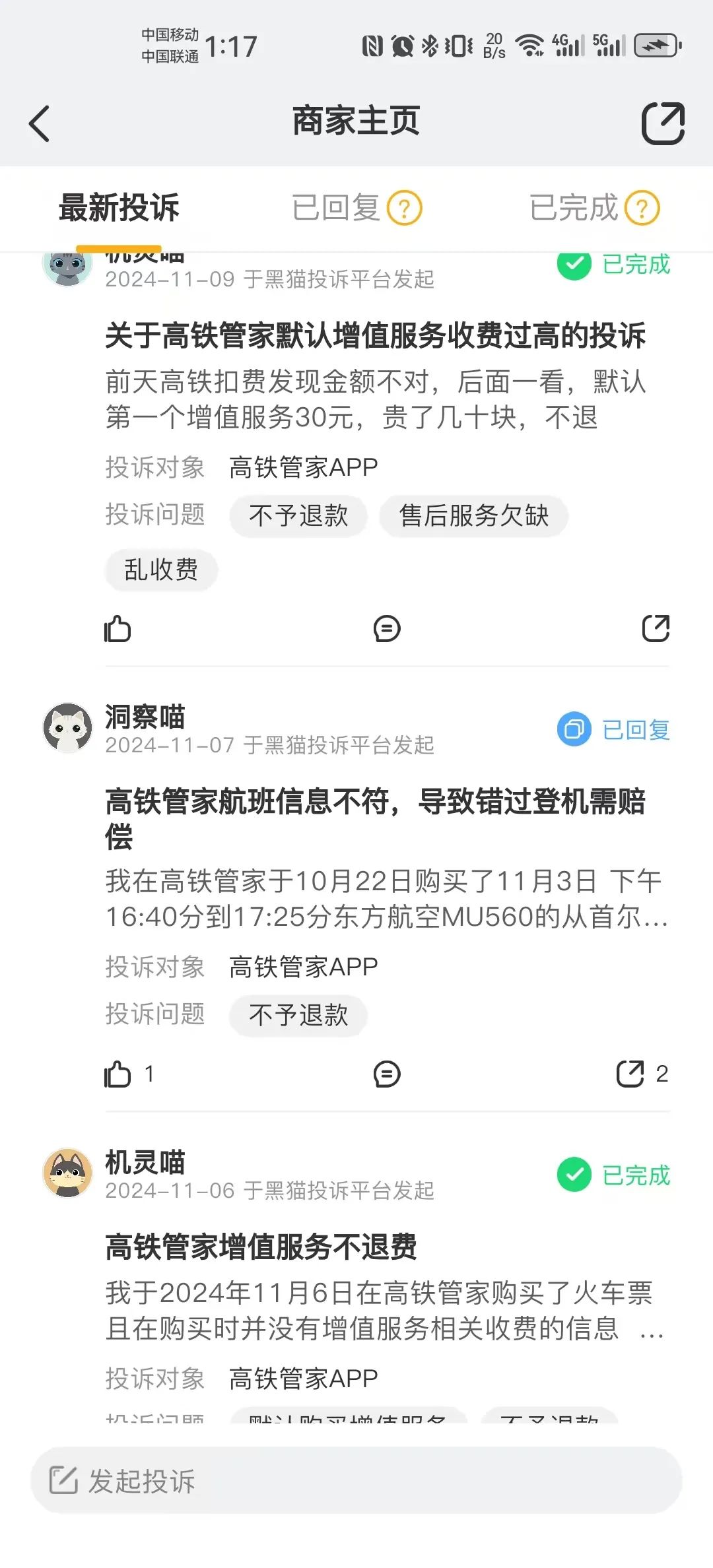Select the 最新投诉 tab
This screenshot has width=713, height=1568.
tap(119, 208)
